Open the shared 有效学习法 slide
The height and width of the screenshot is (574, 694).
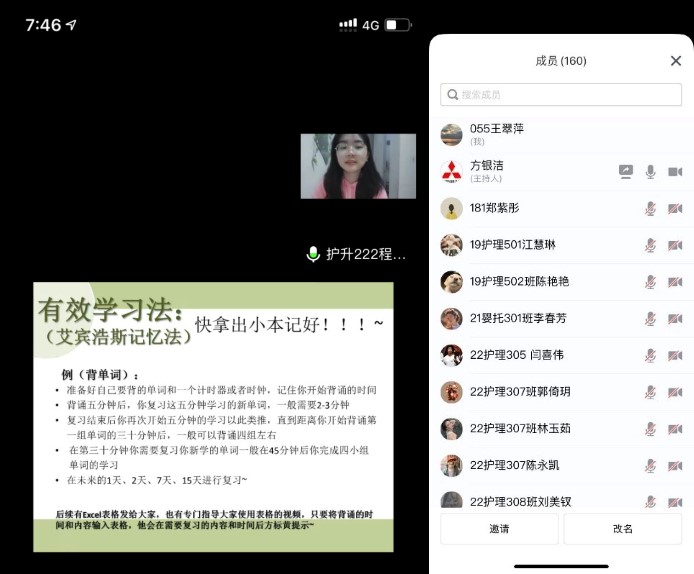[x=212, y=415]
